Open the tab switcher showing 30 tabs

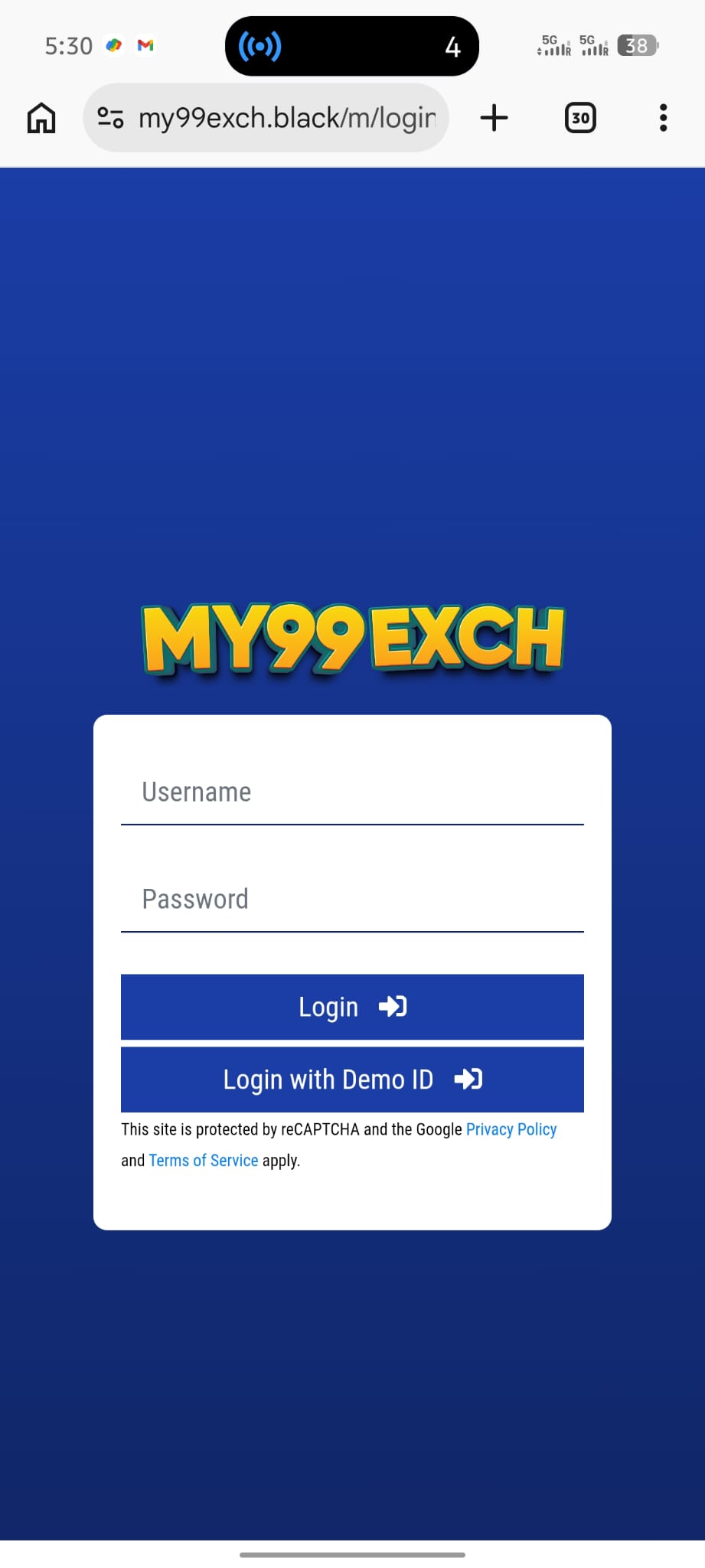[x=579, y=117]
